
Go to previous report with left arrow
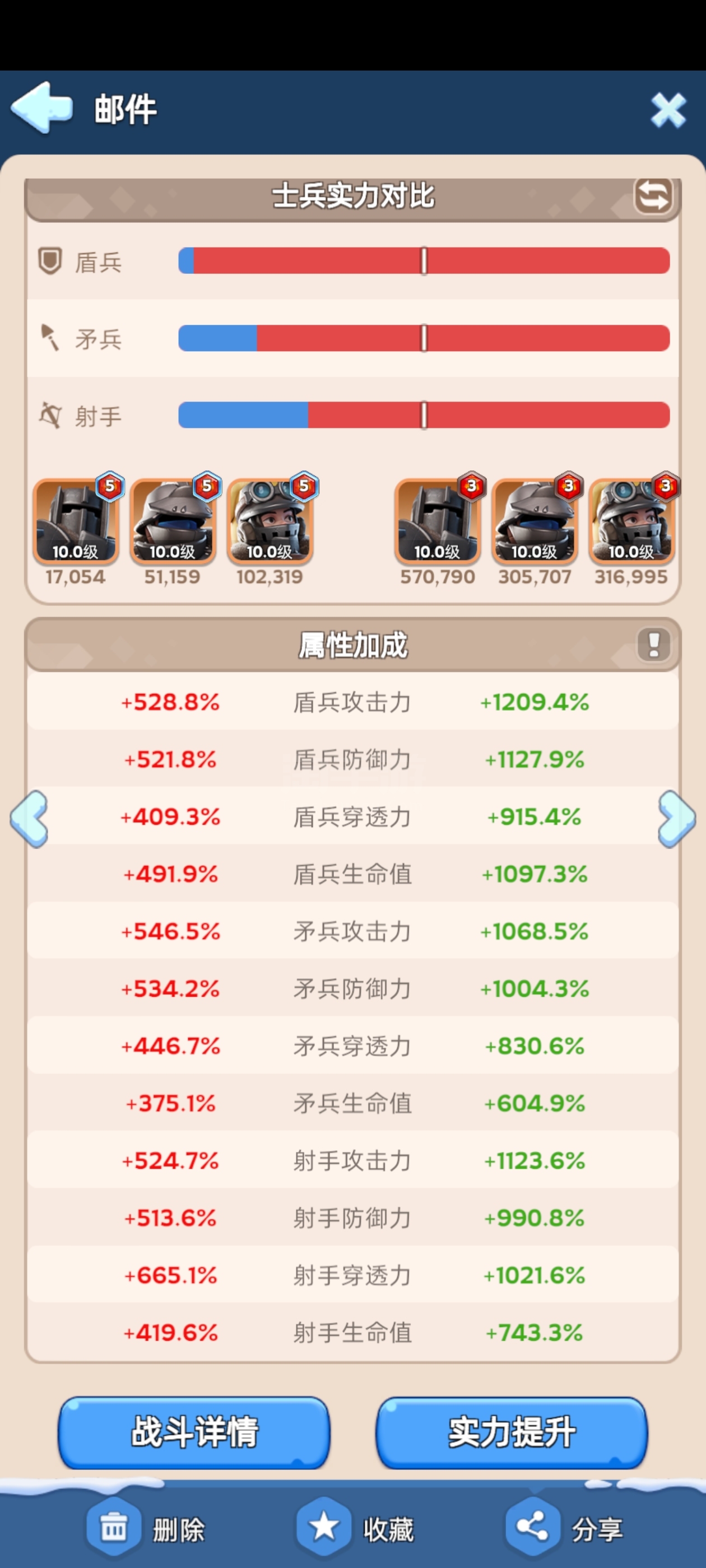pos(29,819)
